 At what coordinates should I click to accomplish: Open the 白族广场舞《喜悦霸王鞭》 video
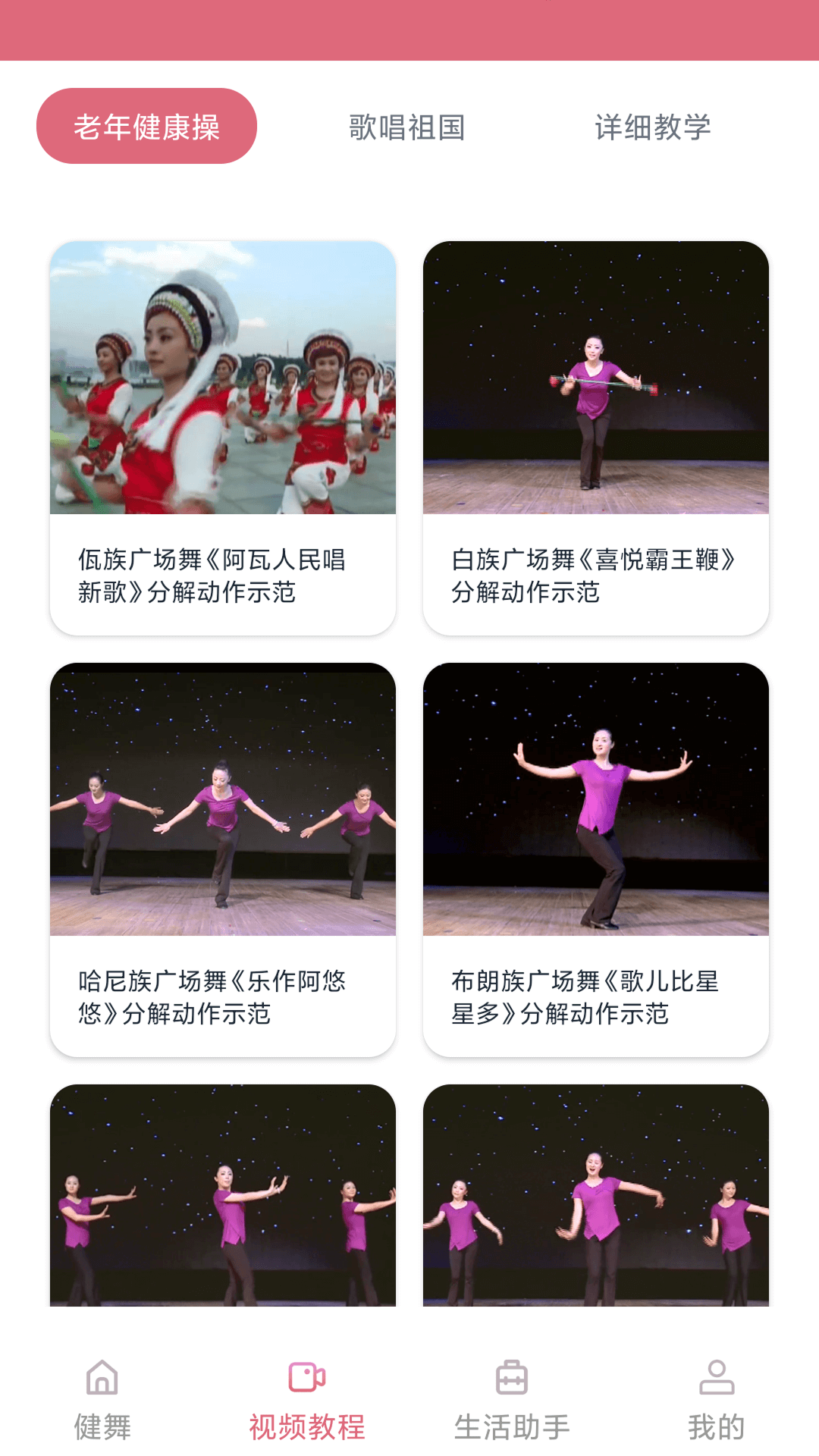[596, 438]
